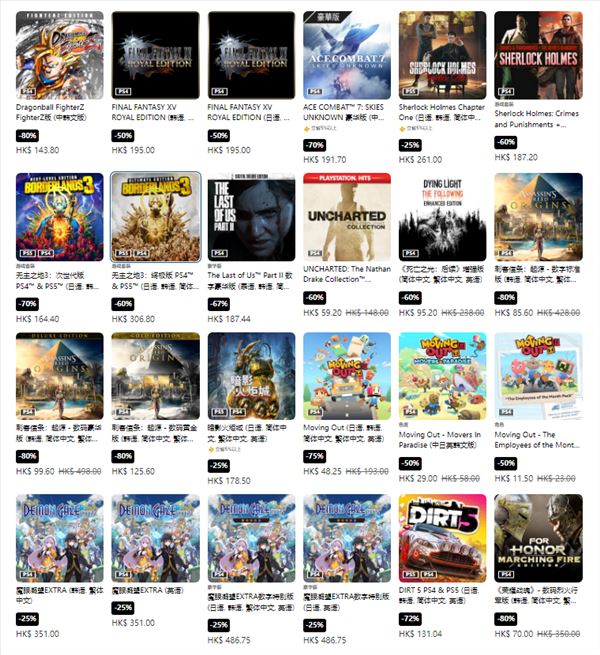
Task: View Sherlock Holmes: Crimes and Punishments bundle
Action: [x=538, y=55]
